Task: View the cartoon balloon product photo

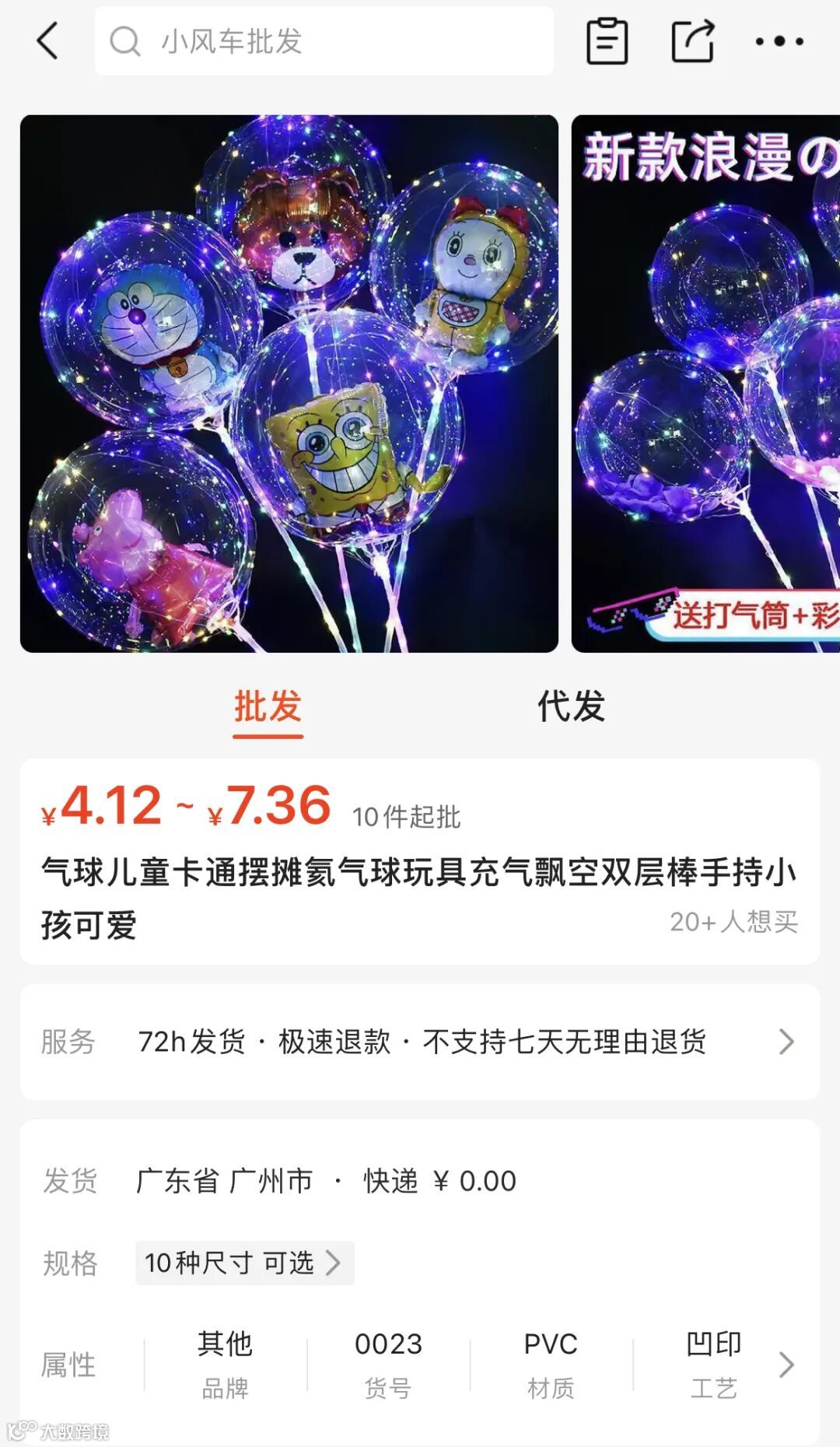Action: tap(289, 384)
